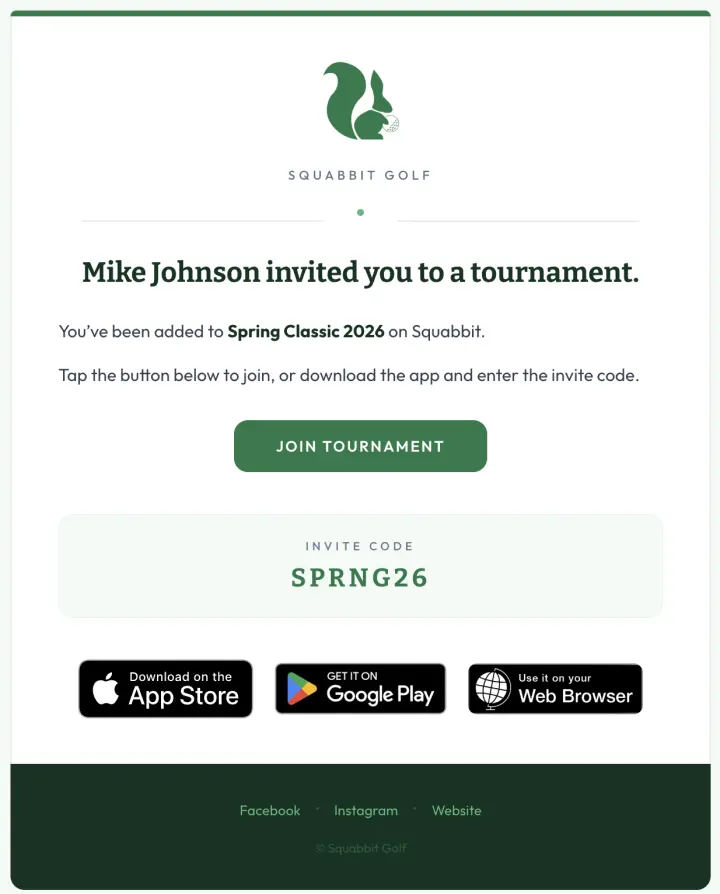Open the Use it on your Web Browser badge
The width and height of the screenshot is (720, 894).
[x=555, y=688]
